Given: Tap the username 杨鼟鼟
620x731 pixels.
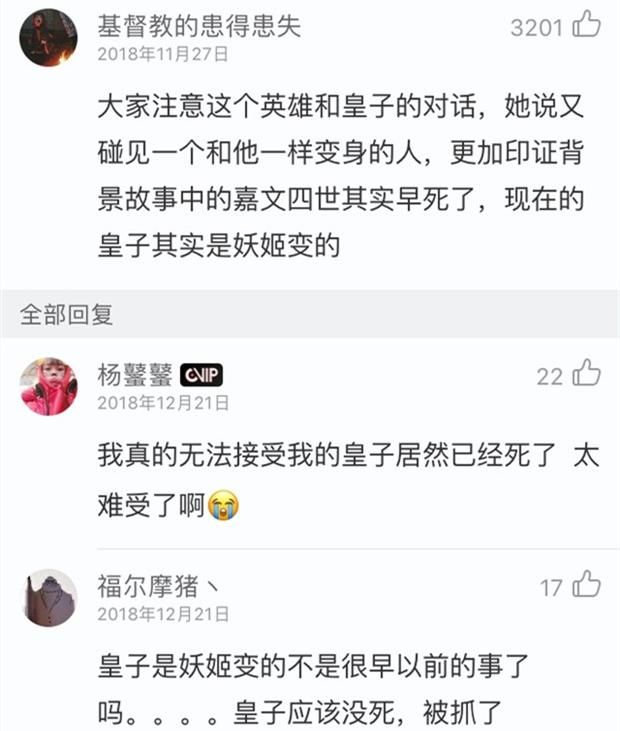Looking at the screenshot, I should (135, 375).
